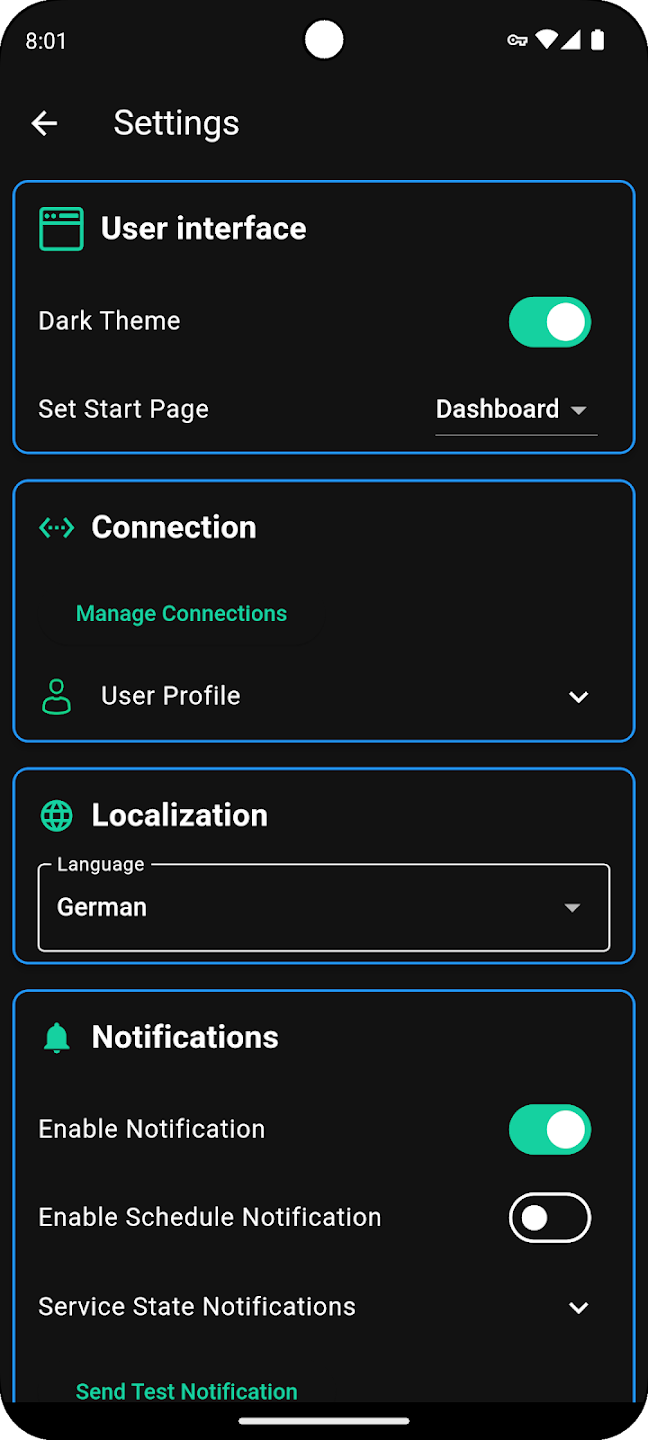
Task: Tap Manage Connections
Action: pyautogui.click(x=181, y=614)
